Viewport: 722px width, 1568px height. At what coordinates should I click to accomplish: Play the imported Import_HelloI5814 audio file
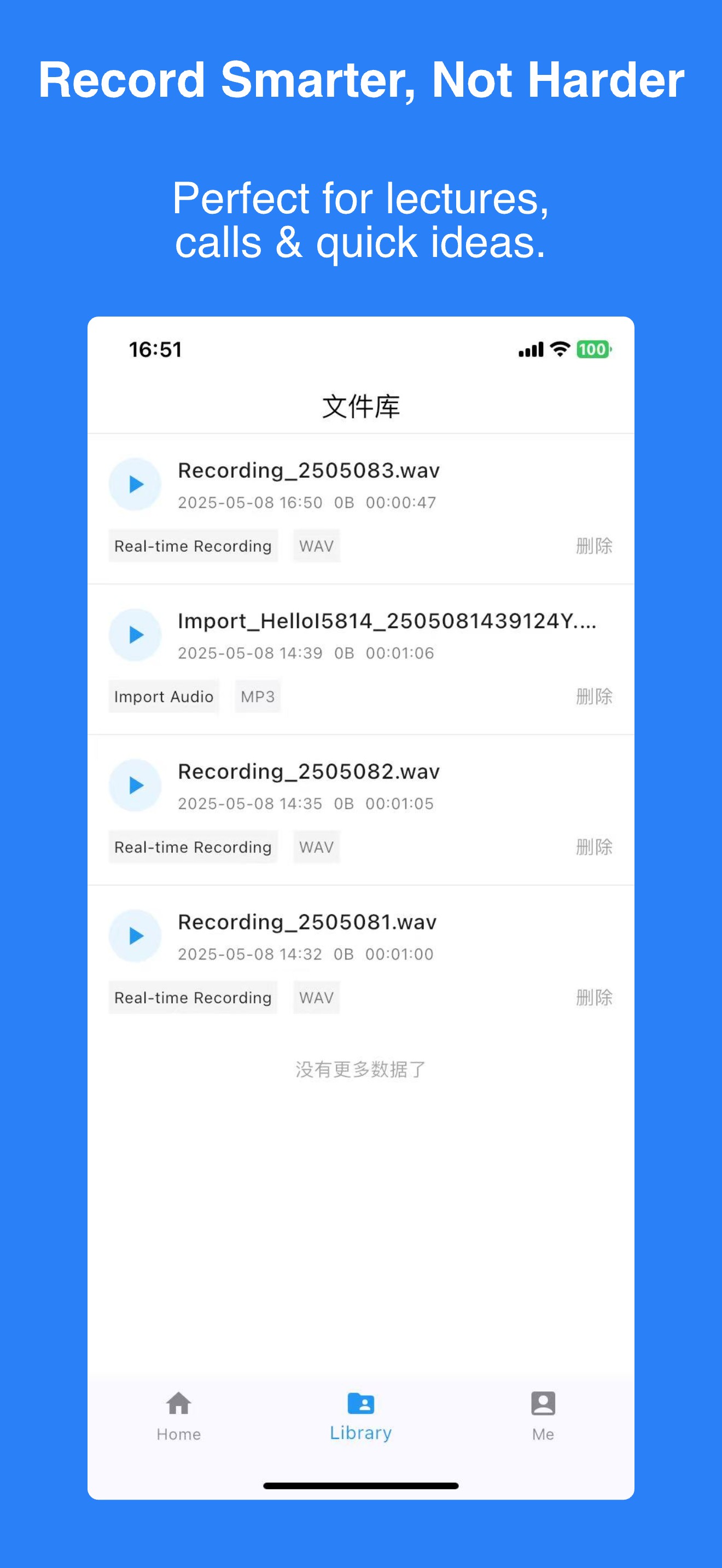coord(135,635)
